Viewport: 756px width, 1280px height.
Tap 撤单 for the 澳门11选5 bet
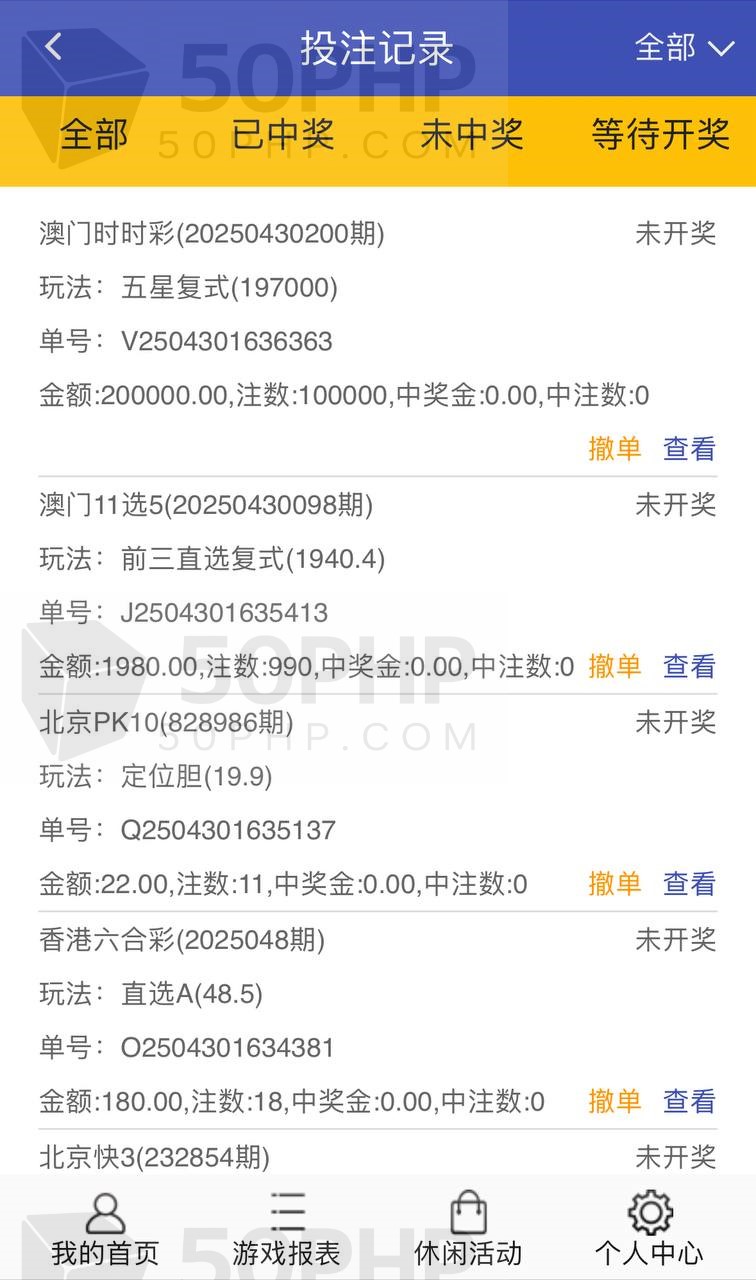tap(614, 666)
